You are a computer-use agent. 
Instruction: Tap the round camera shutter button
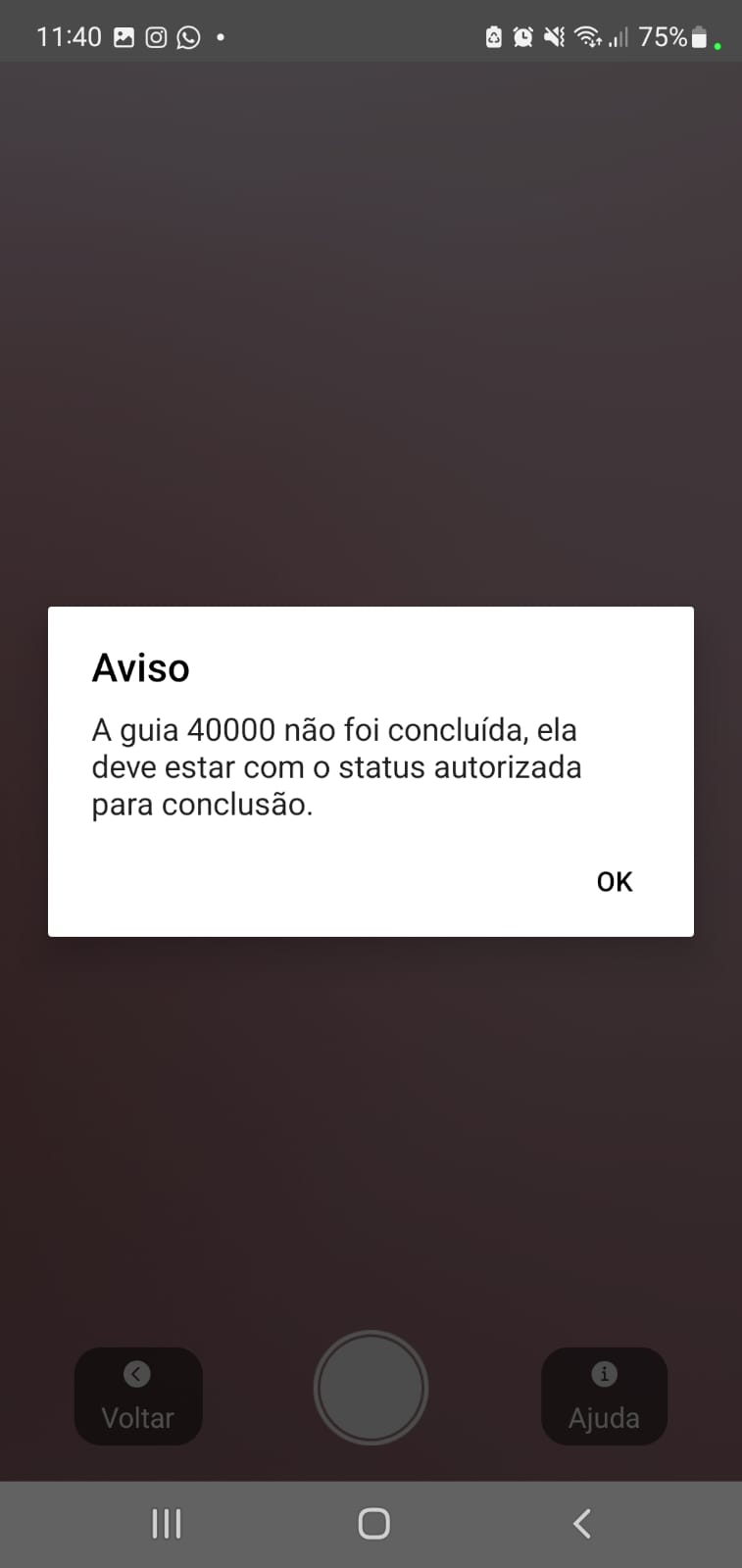[371, 1388]
